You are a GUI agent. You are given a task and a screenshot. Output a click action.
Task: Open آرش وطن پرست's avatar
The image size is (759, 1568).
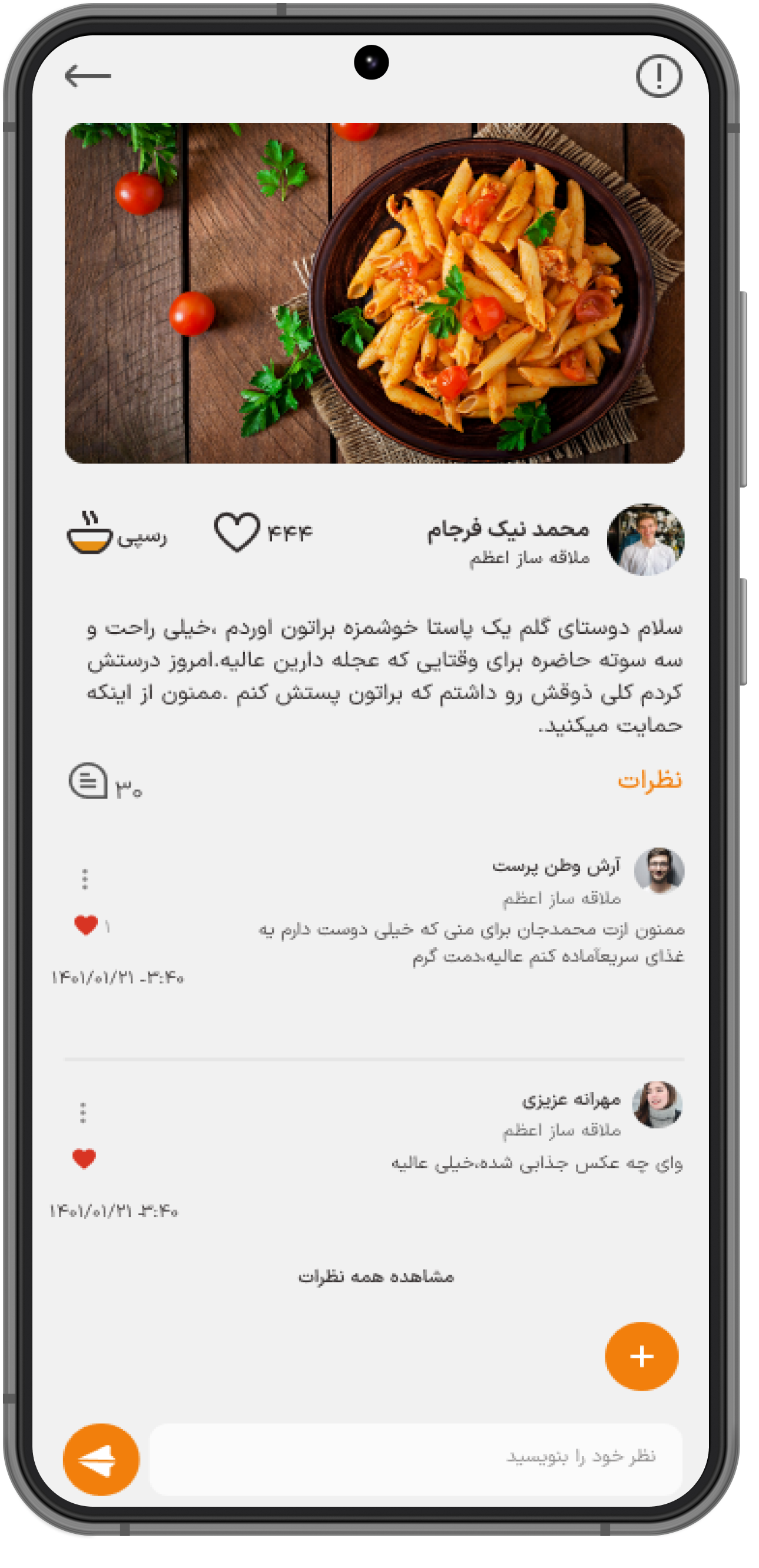click(x=659, y=871)
